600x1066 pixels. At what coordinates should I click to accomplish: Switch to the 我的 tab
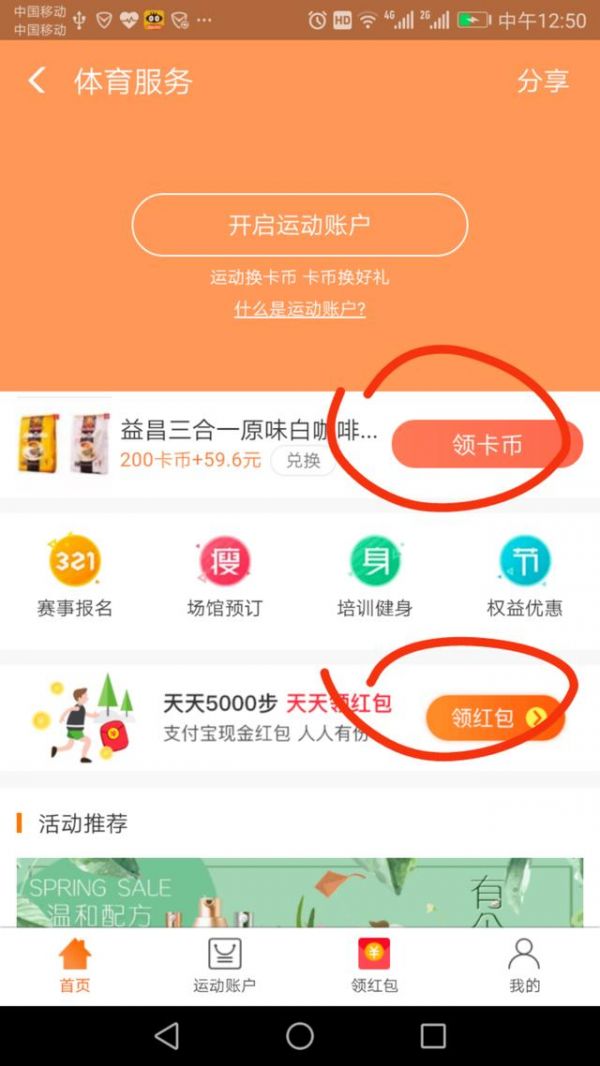pyautogui.click(x=524, y=966)
